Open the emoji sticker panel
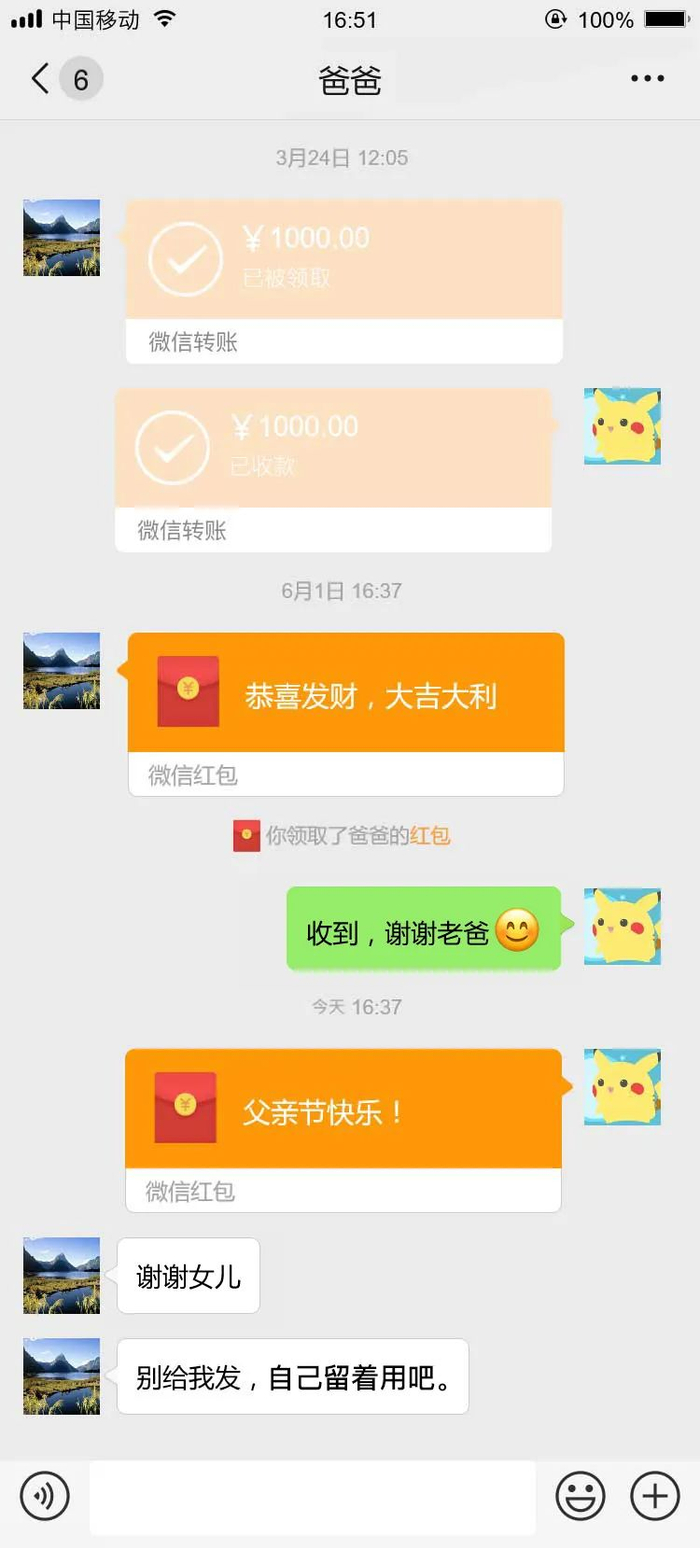The height and width of the screenshot is (1548, 700). [x=580, y=1496]
